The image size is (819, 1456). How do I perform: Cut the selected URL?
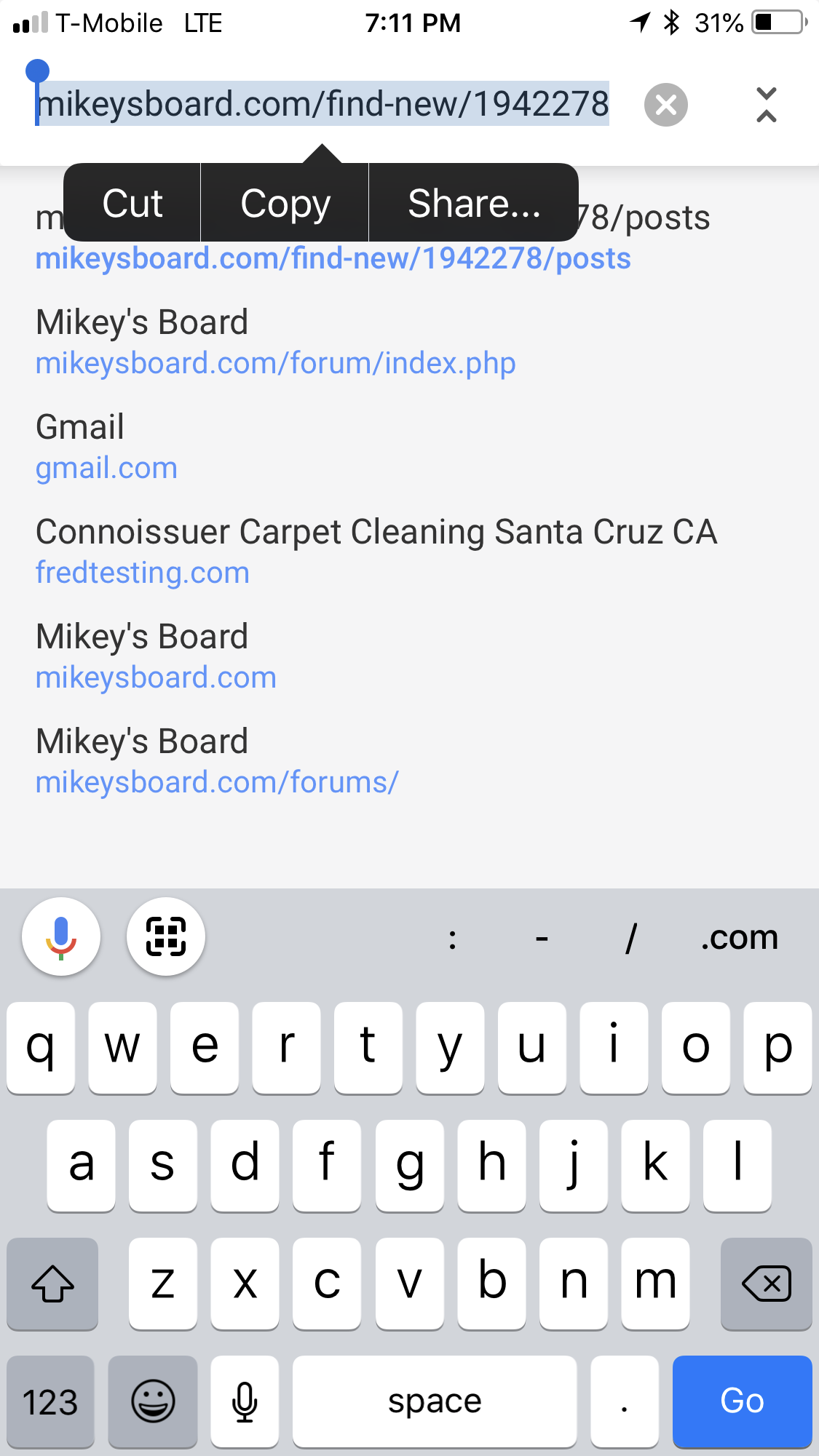(x=132, y=203)
